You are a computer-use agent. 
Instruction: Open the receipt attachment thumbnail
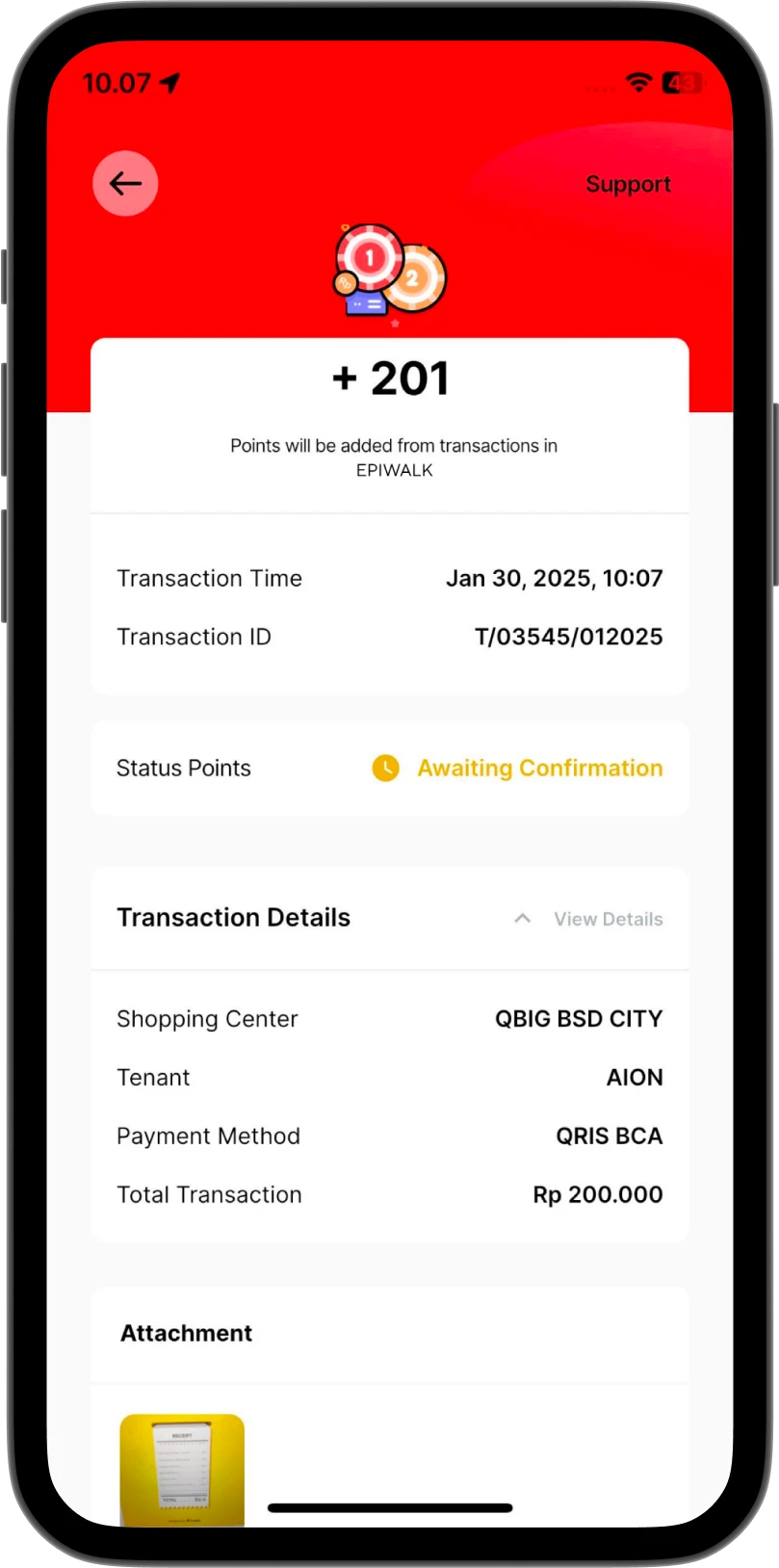tap(181, 1464)
